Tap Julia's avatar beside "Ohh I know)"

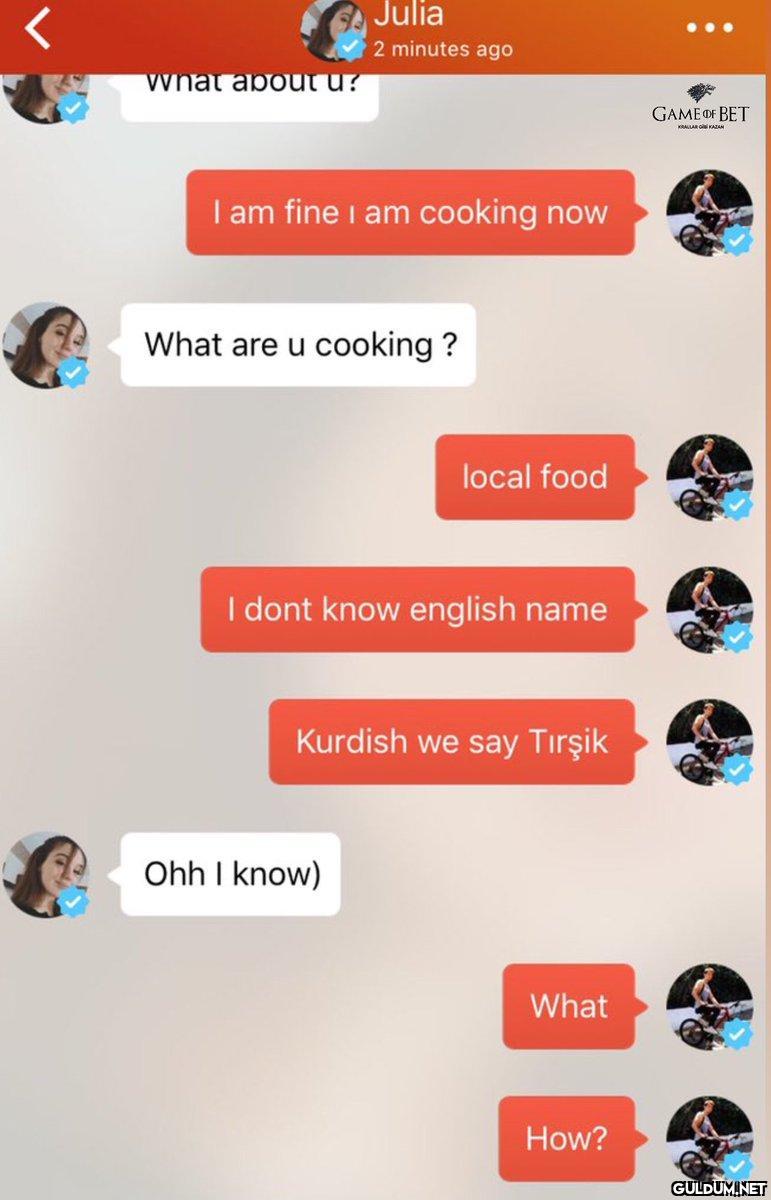pos(45,875)
